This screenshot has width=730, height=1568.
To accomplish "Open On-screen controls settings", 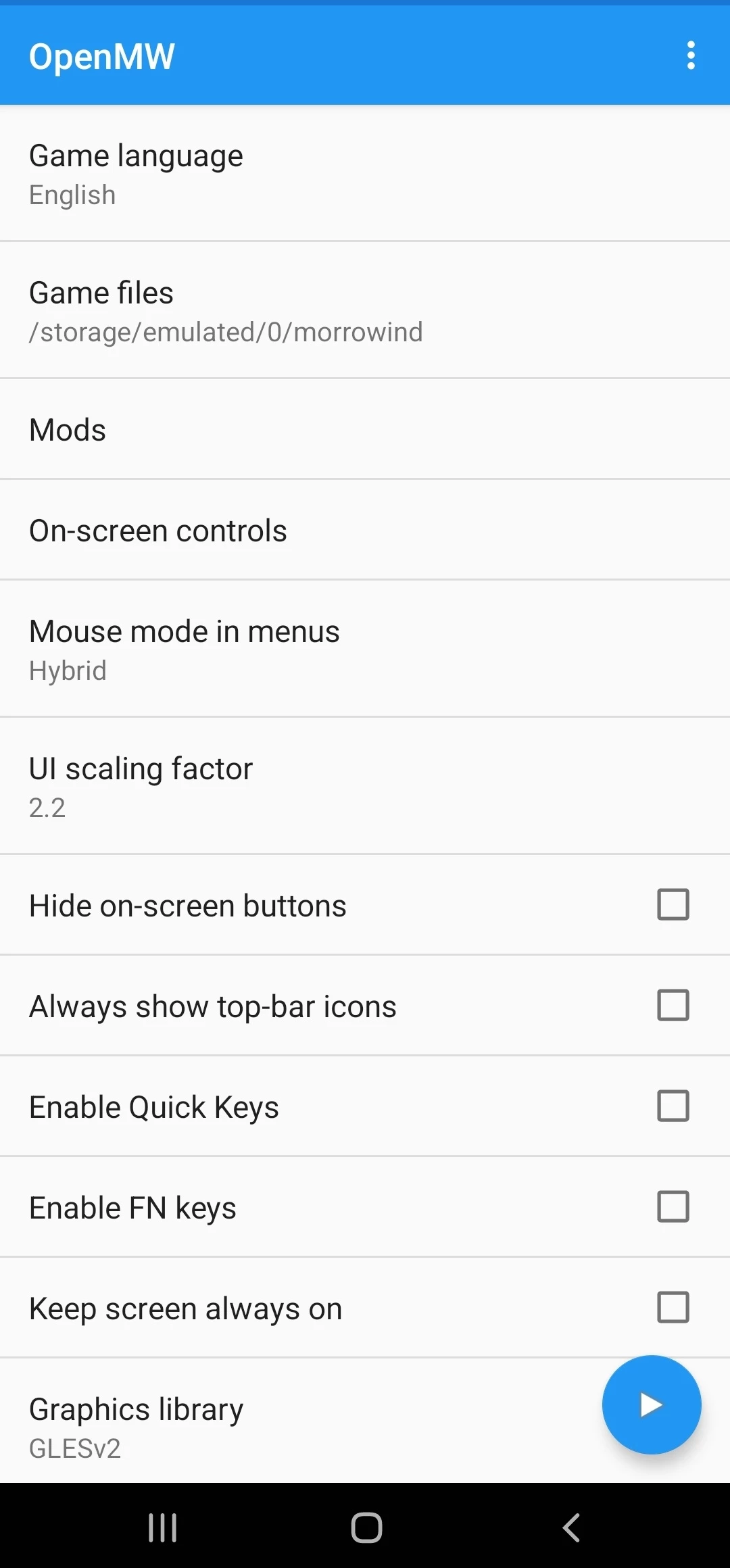I will tap(365, 531).
